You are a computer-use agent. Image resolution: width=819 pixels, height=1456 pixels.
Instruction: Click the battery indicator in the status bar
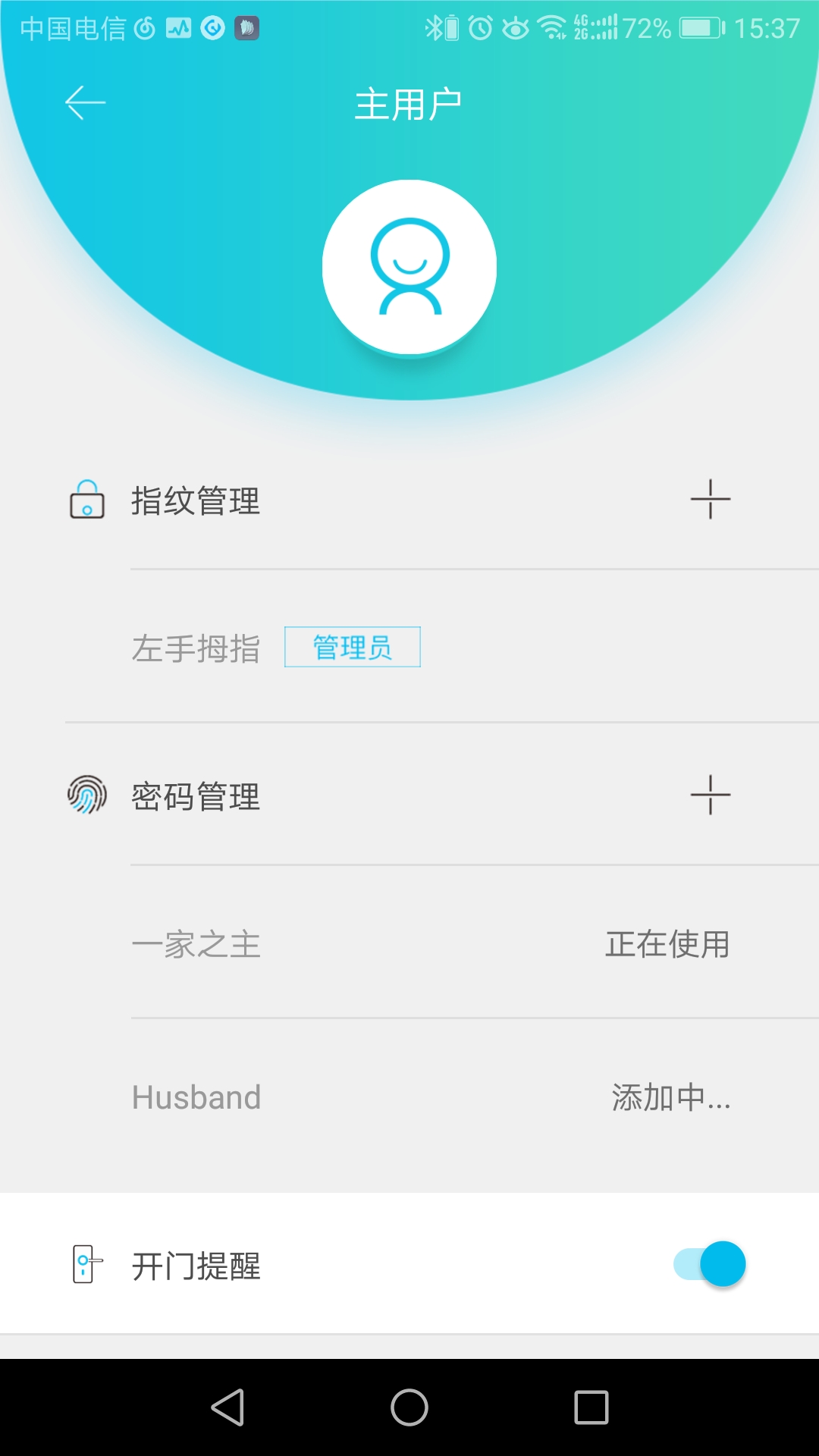coord(696,29)
